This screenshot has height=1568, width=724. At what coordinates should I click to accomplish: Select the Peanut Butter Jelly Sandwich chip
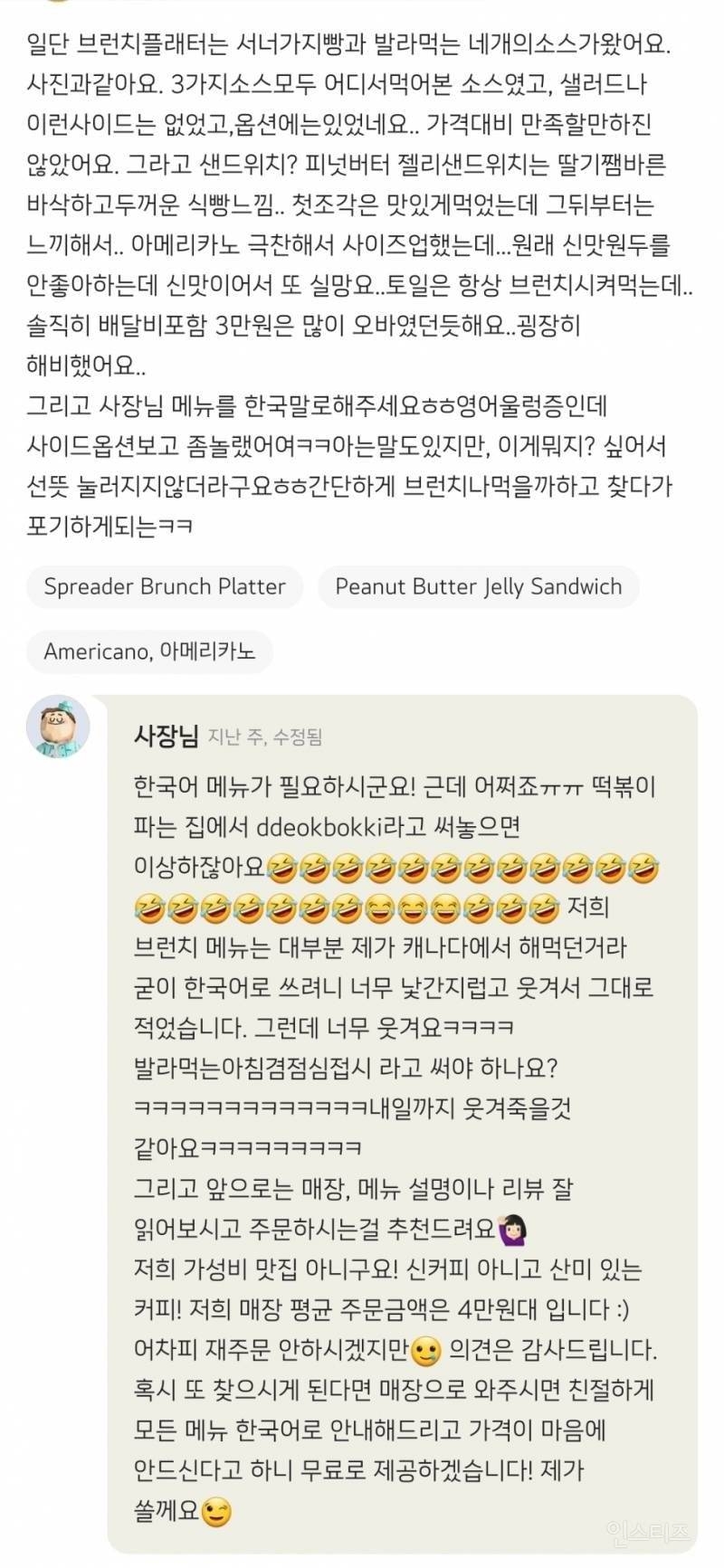[478, 586]
